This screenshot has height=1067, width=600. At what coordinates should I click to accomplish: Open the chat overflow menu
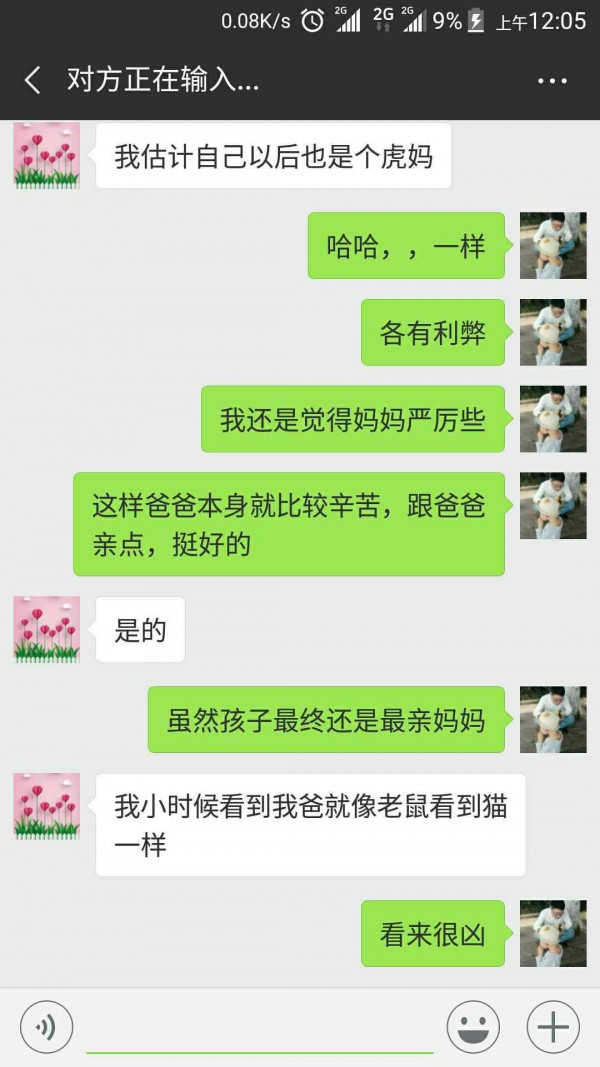click(552, 81)
